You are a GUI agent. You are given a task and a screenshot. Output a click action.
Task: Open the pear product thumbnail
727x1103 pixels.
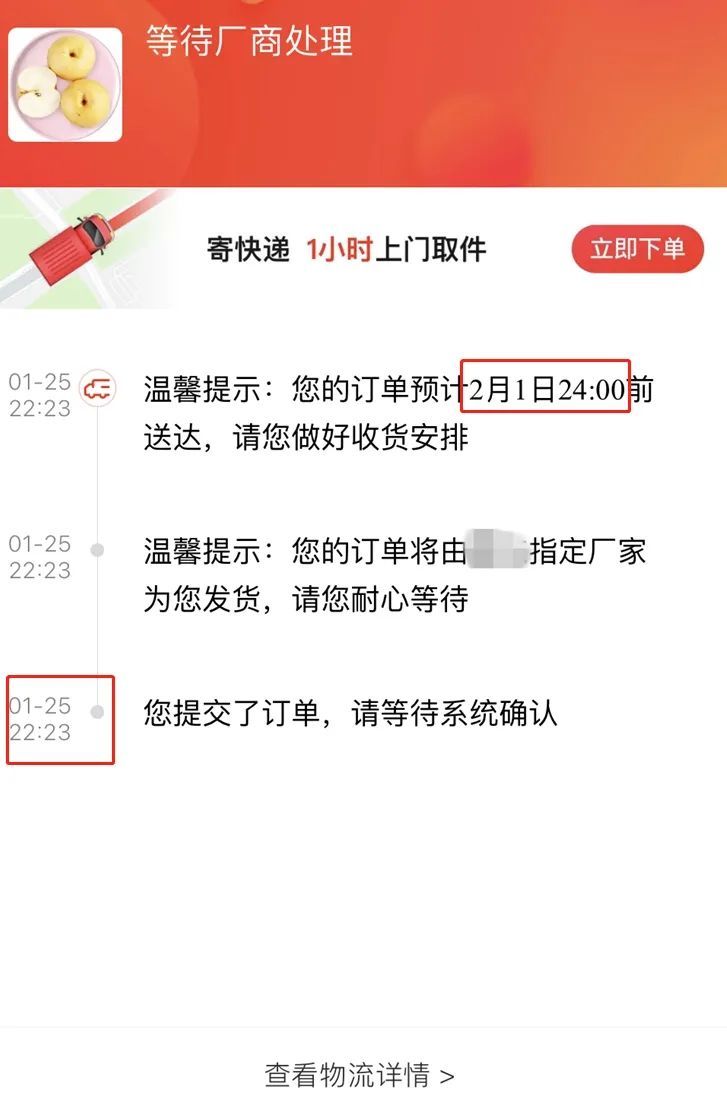click(65, 84)
